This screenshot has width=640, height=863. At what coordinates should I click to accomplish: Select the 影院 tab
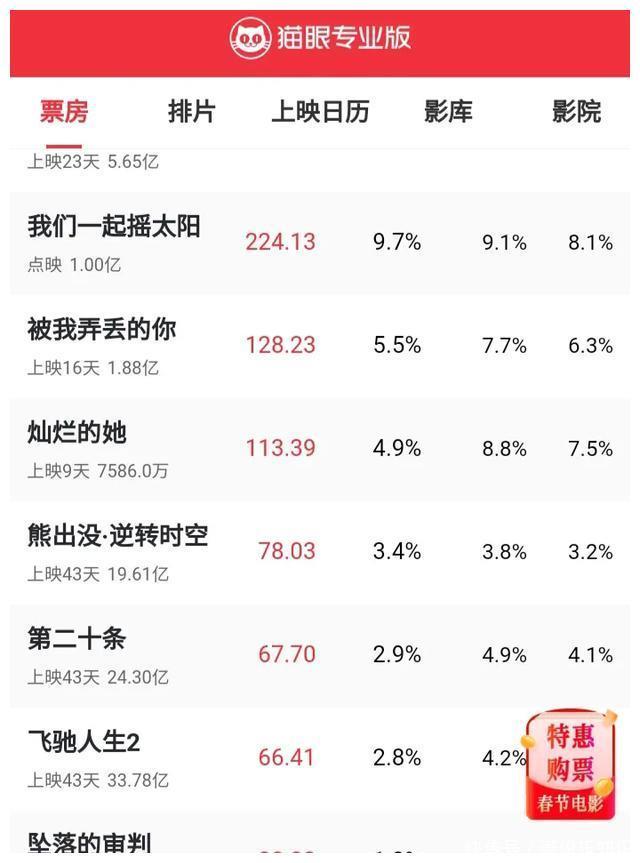(x=576, y=112)
